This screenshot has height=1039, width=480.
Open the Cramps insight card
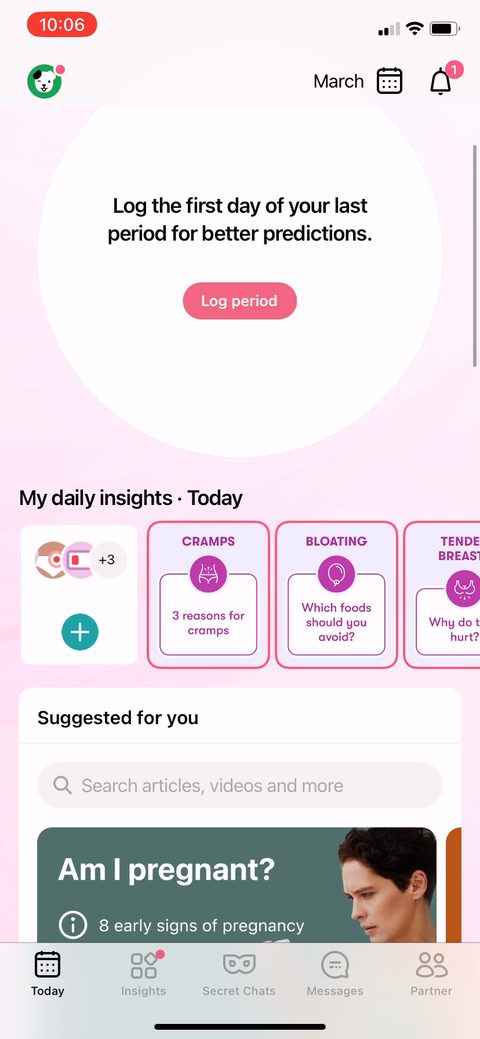pos(208,594)
